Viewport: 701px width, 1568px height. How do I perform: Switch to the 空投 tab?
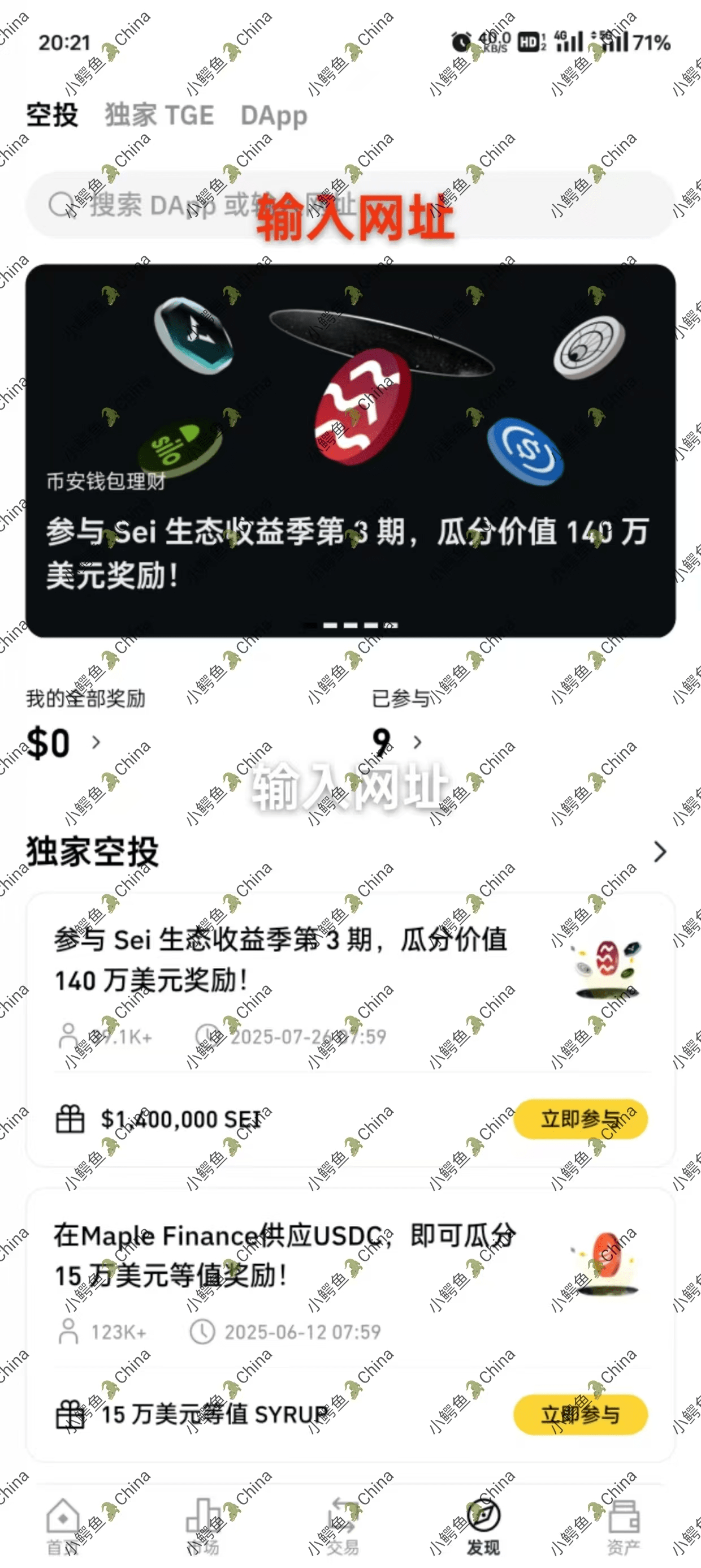(x=53, y=115)
